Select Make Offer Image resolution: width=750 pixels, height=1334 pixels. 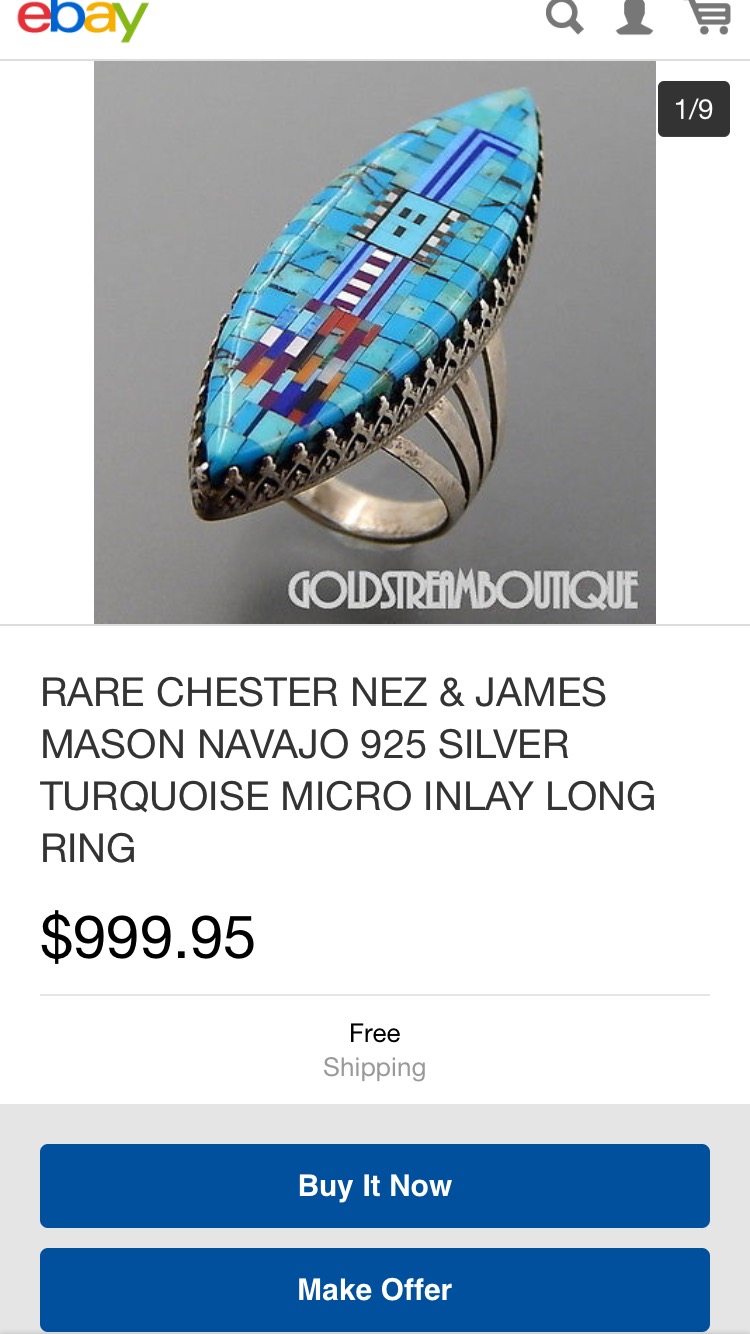point(375,1289)
